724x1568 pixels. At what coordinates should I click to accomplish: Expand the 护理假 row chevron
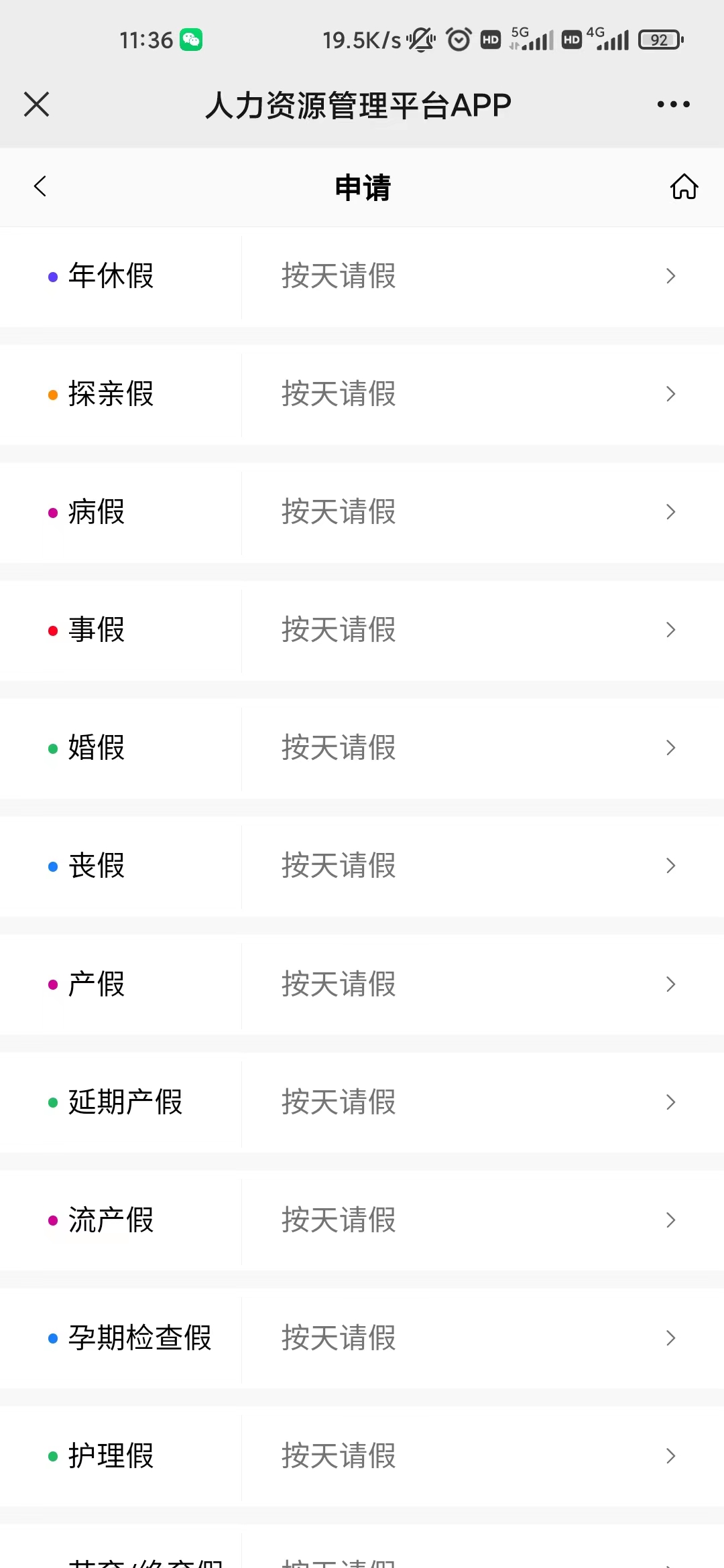pyautogui.click(x=670, y=1455)
